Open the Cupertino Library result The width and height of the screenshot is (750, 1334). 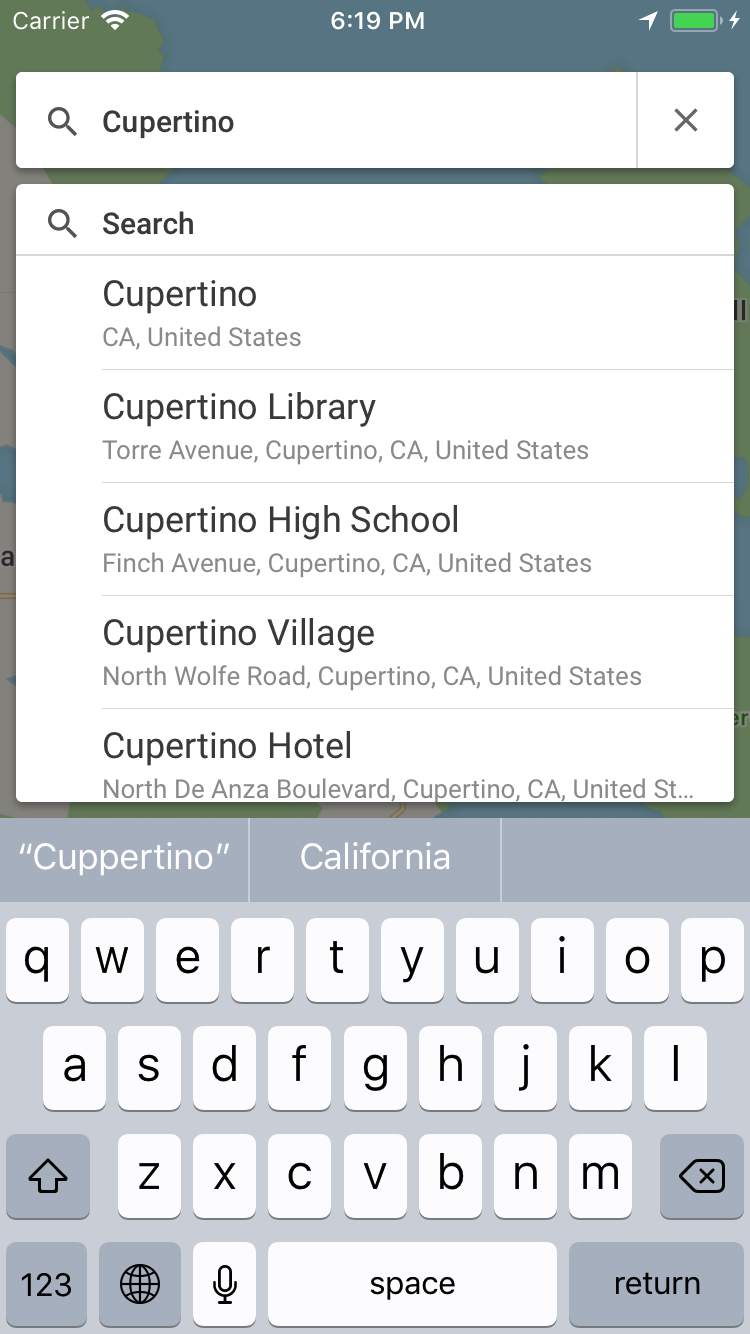tap(375, 427)
